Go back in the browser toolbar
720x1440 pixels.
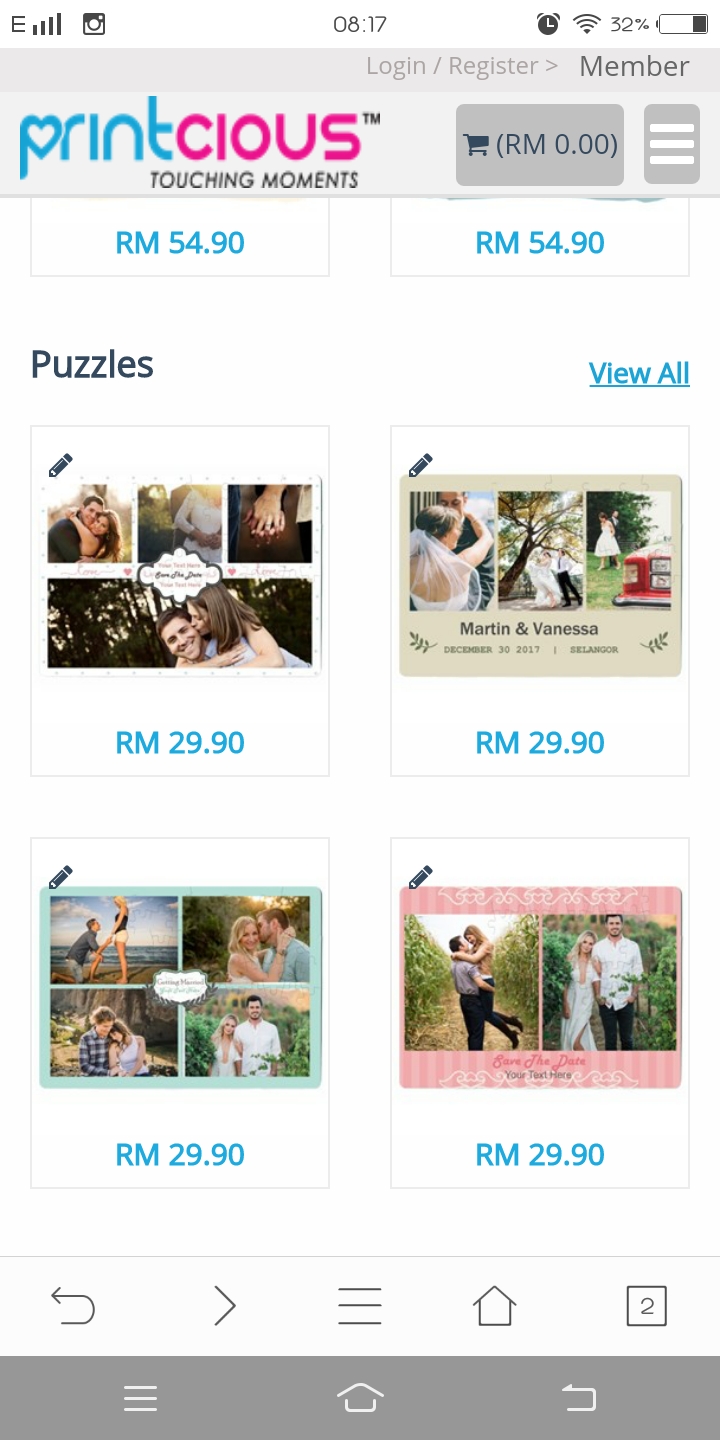pos(73,1305)
